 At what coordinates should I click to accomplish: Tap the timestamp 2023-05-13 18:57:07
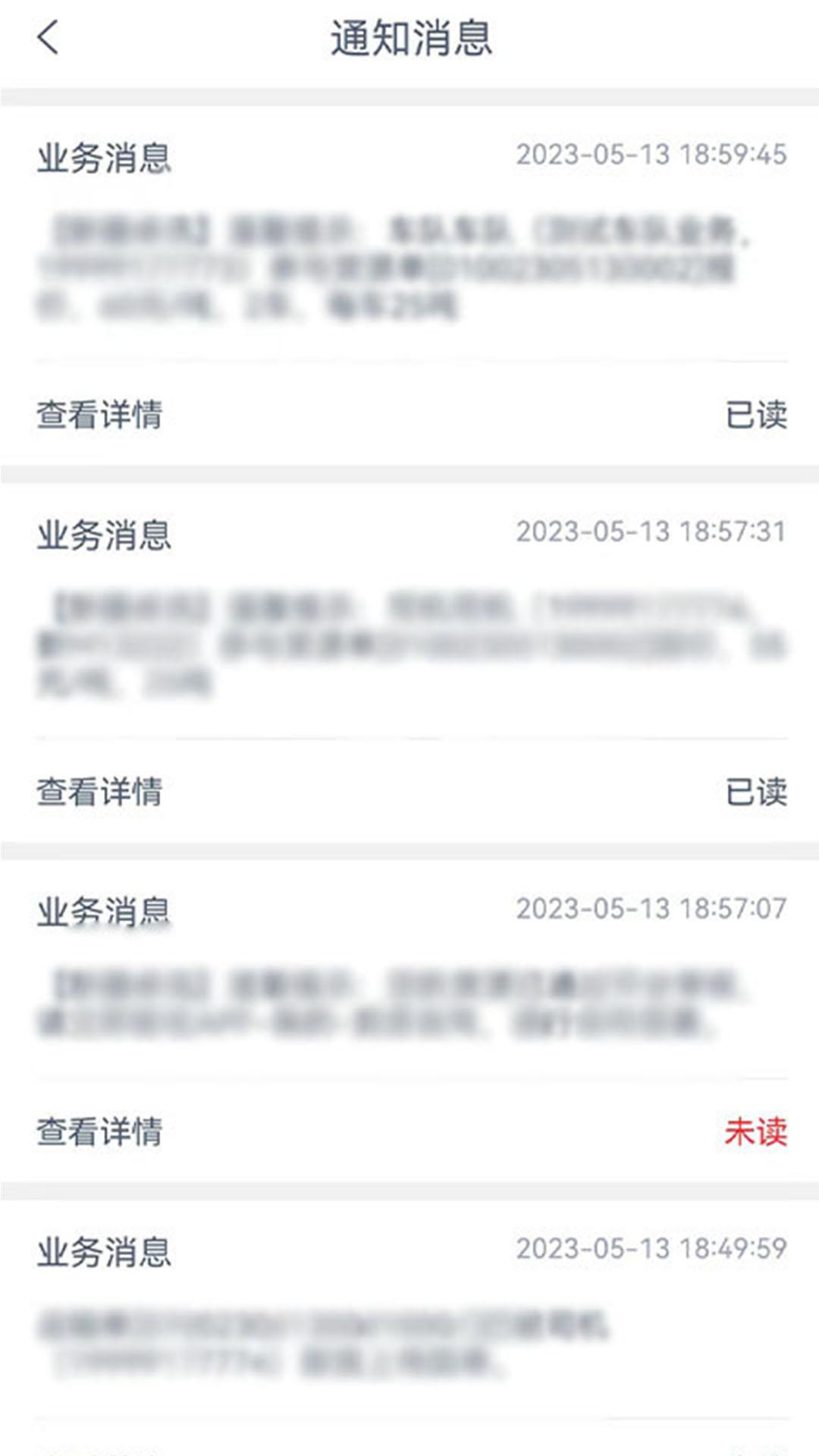click(651, 906)
